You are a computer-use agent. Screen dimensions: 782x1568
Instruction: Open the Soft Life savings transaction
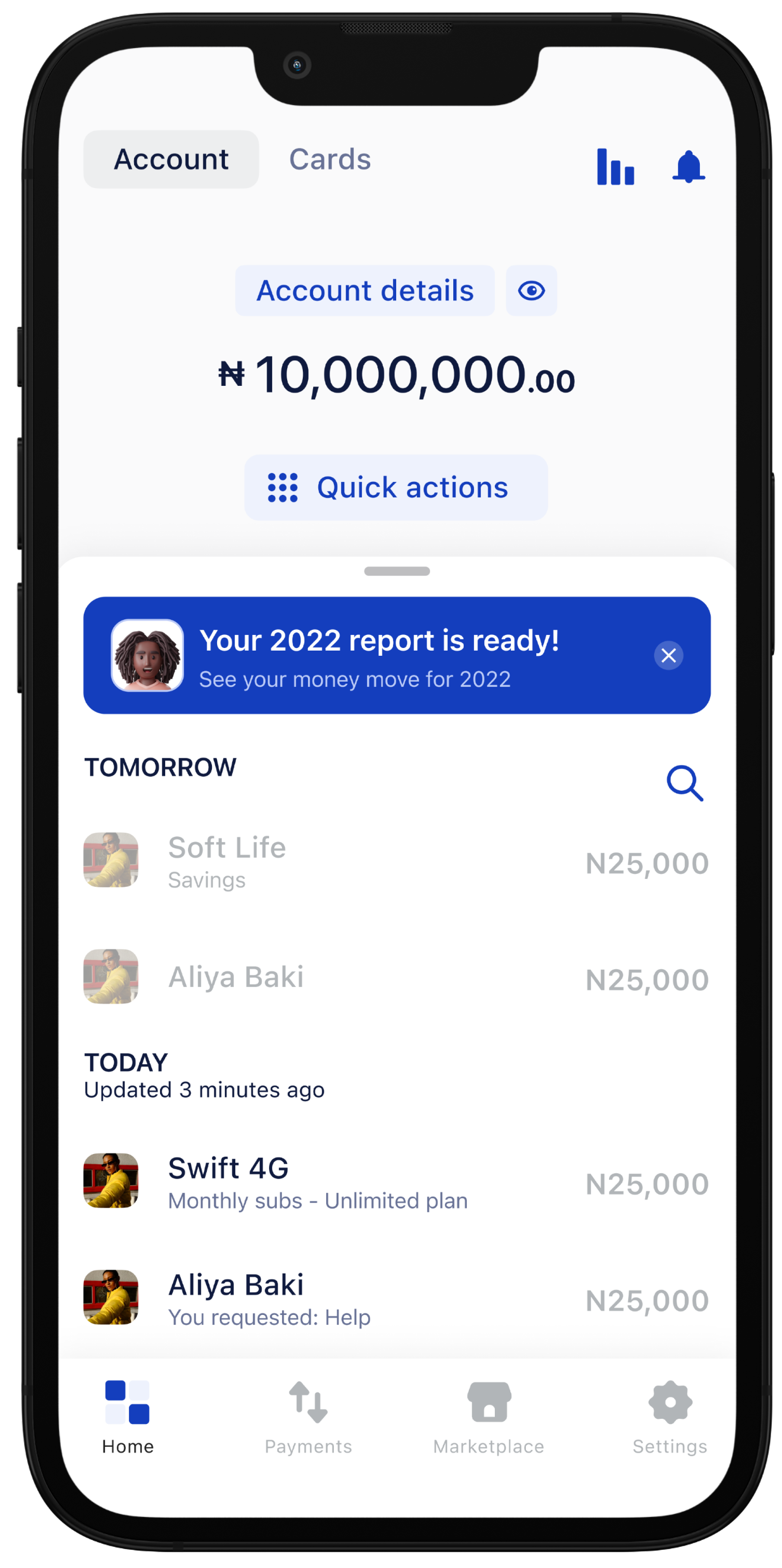396,861
